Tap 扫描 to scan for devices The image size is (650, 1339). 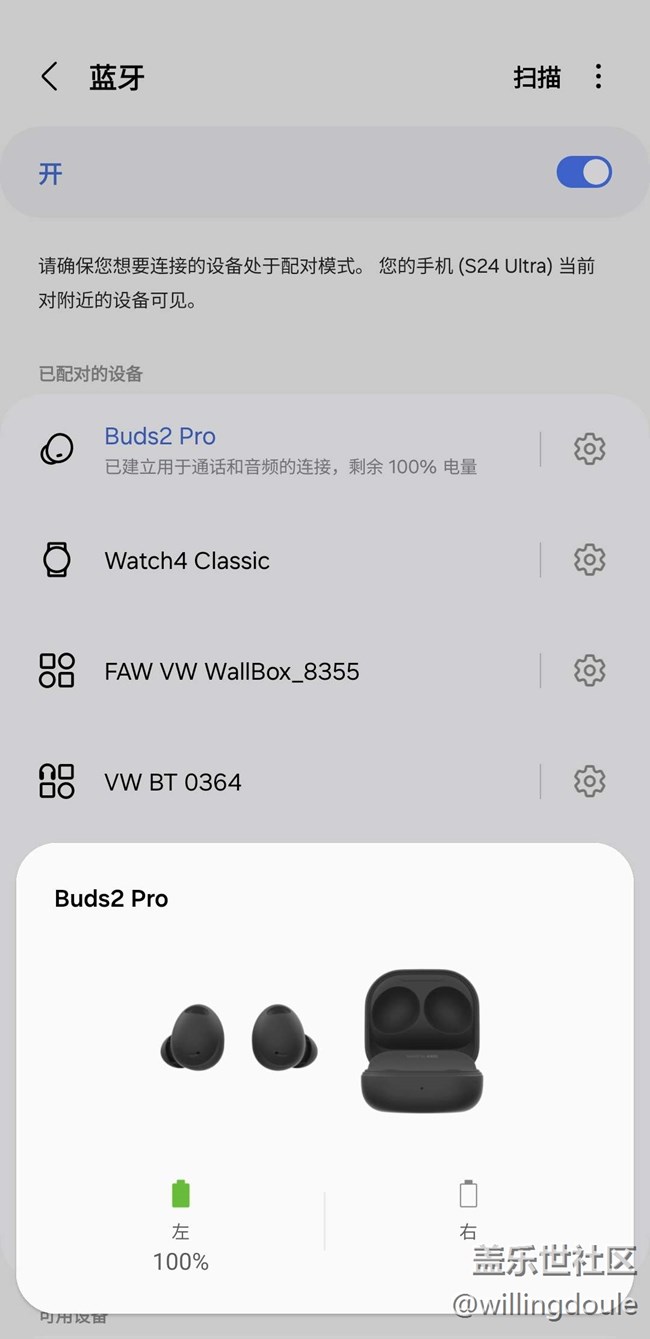pyautogui.click(x=537, y=77)
